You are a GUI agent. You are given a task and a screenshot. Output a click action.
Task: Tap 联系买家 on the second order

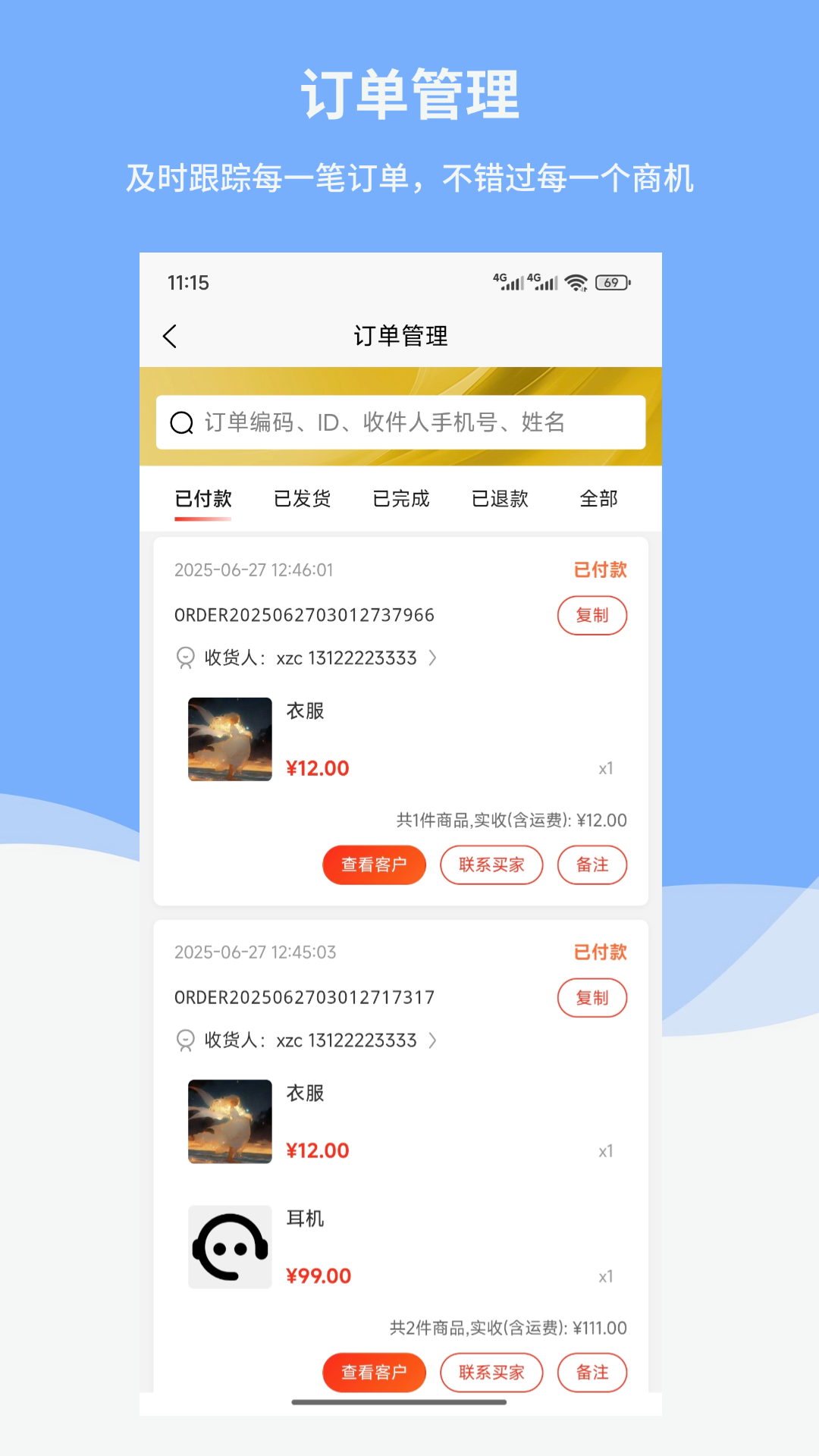(x=491, y=1372)
